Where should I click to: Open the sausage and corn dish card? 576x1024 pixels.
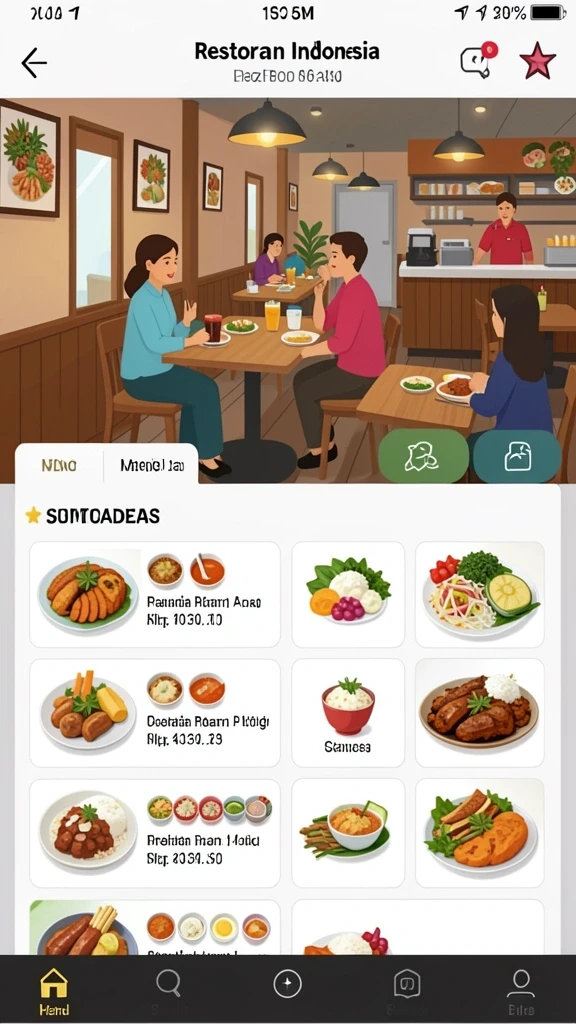click(x=155, y=712)
